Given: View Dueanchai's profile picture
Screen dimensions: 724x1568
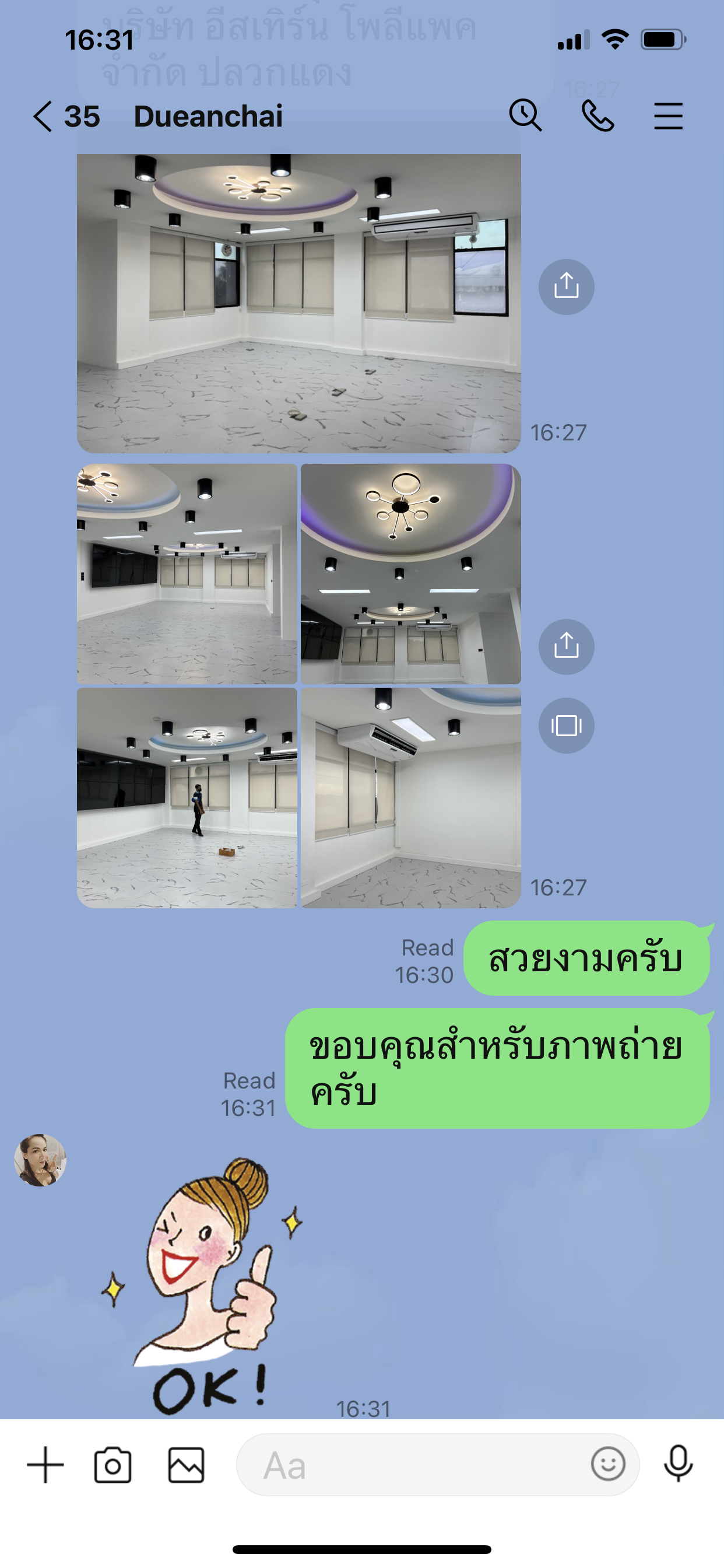Looking at the screenshot, I should click(x=40, y=1160).
